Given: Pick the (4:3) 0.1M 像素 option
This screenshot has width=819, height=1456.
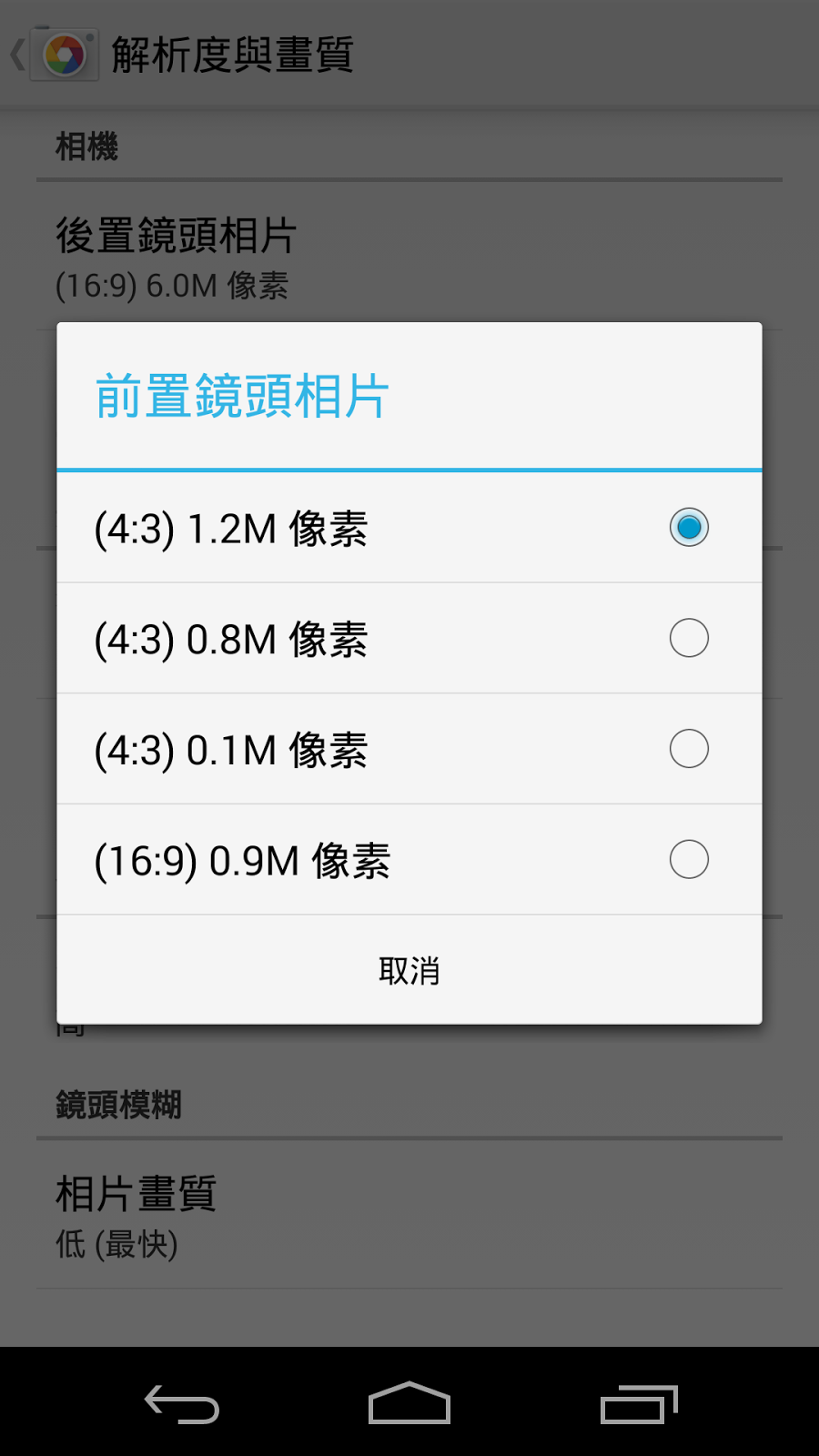Looking at the screenshot, I should tap(409, 750).
